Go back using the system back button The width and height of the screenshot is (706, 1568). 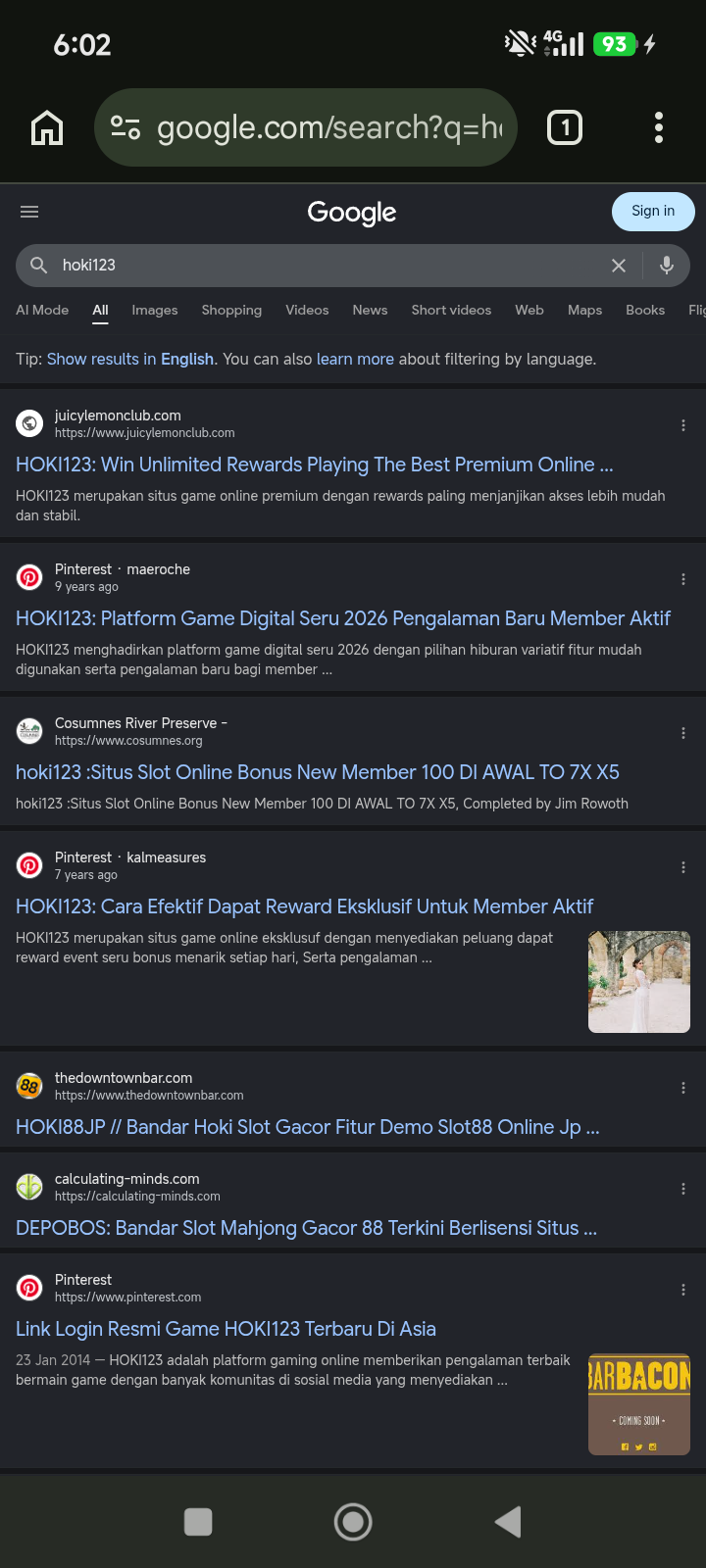pos(508,1522)
